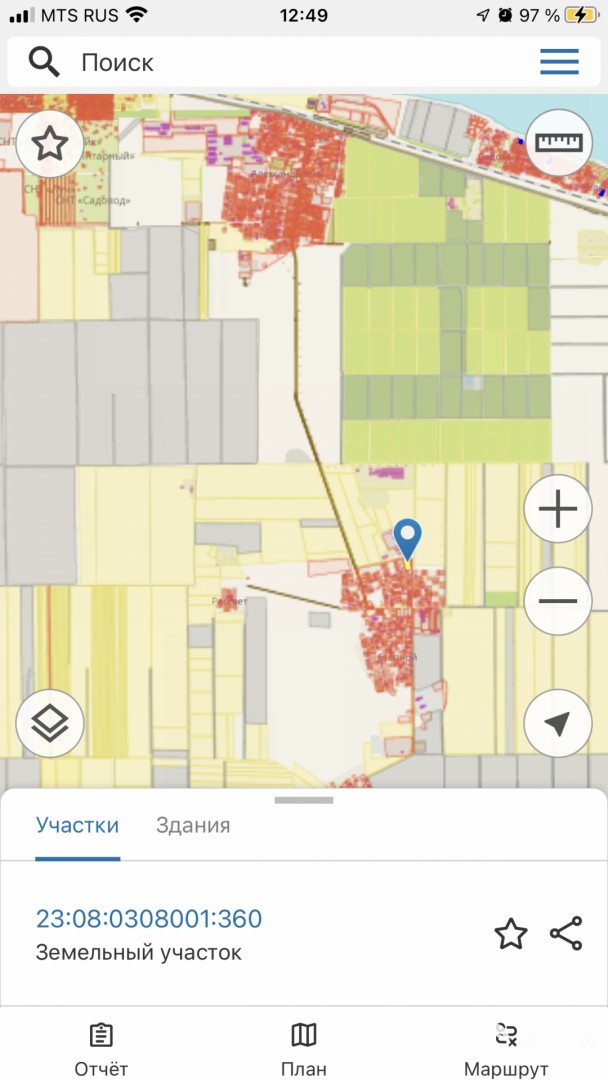Switch to the Участки tab
This screenshot has width=608, height=1080.
pos(77,825)
